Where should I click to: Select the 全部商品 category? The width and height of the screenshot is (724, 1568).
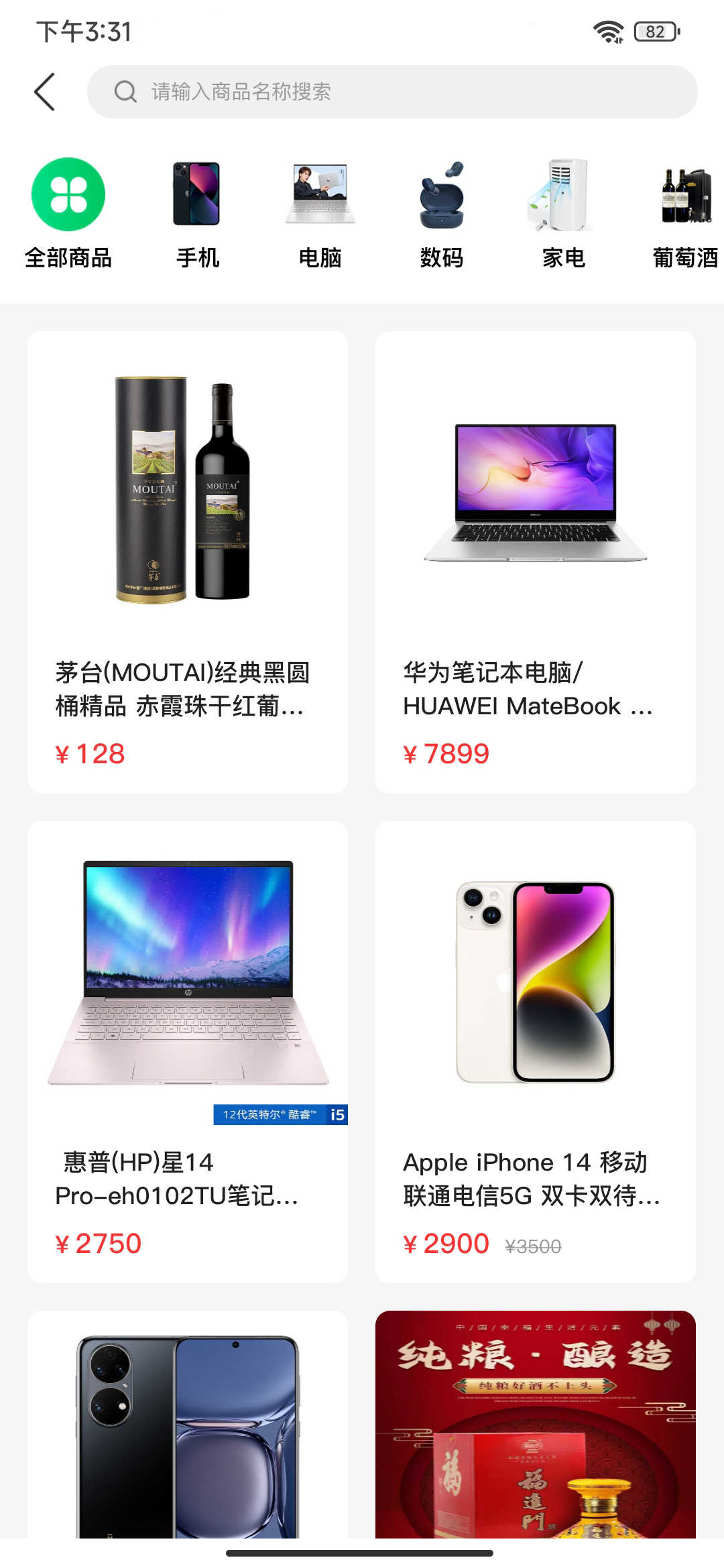point(68,214)
